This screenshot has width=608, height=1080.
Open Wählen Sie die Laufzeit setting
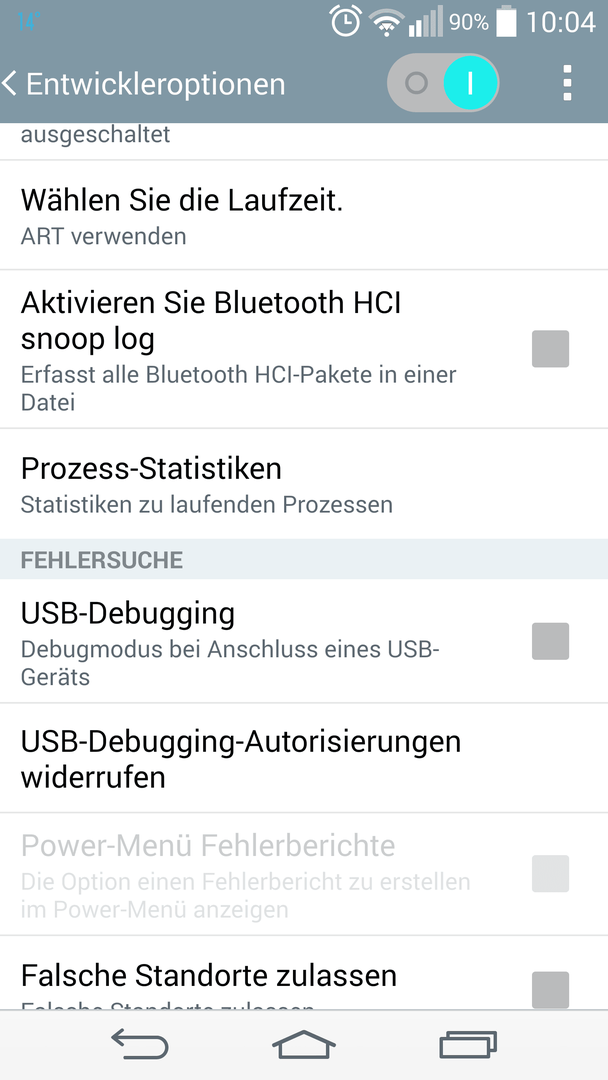(304, 216)
